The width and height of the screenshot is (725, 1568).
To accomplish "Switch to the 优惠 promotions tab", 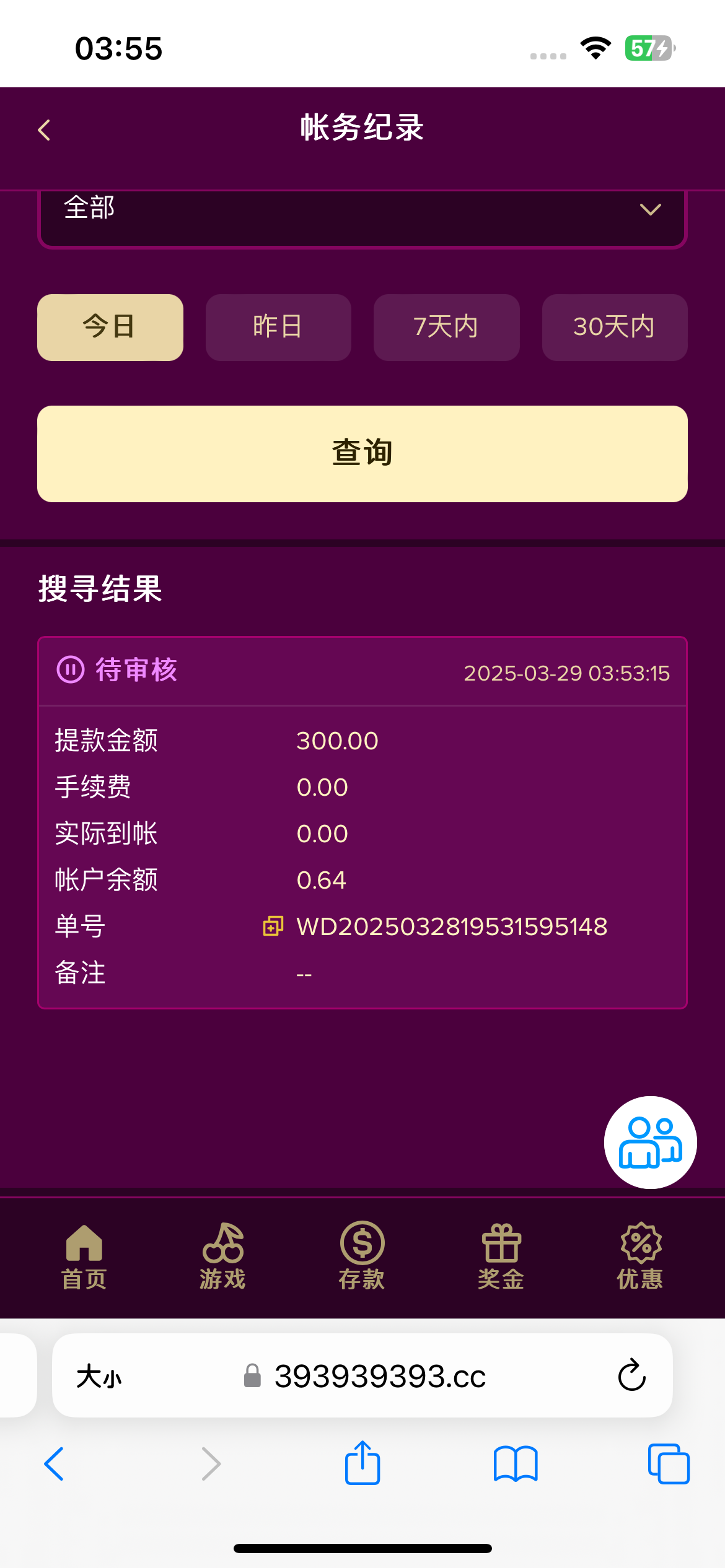I will click(641, 1256).
